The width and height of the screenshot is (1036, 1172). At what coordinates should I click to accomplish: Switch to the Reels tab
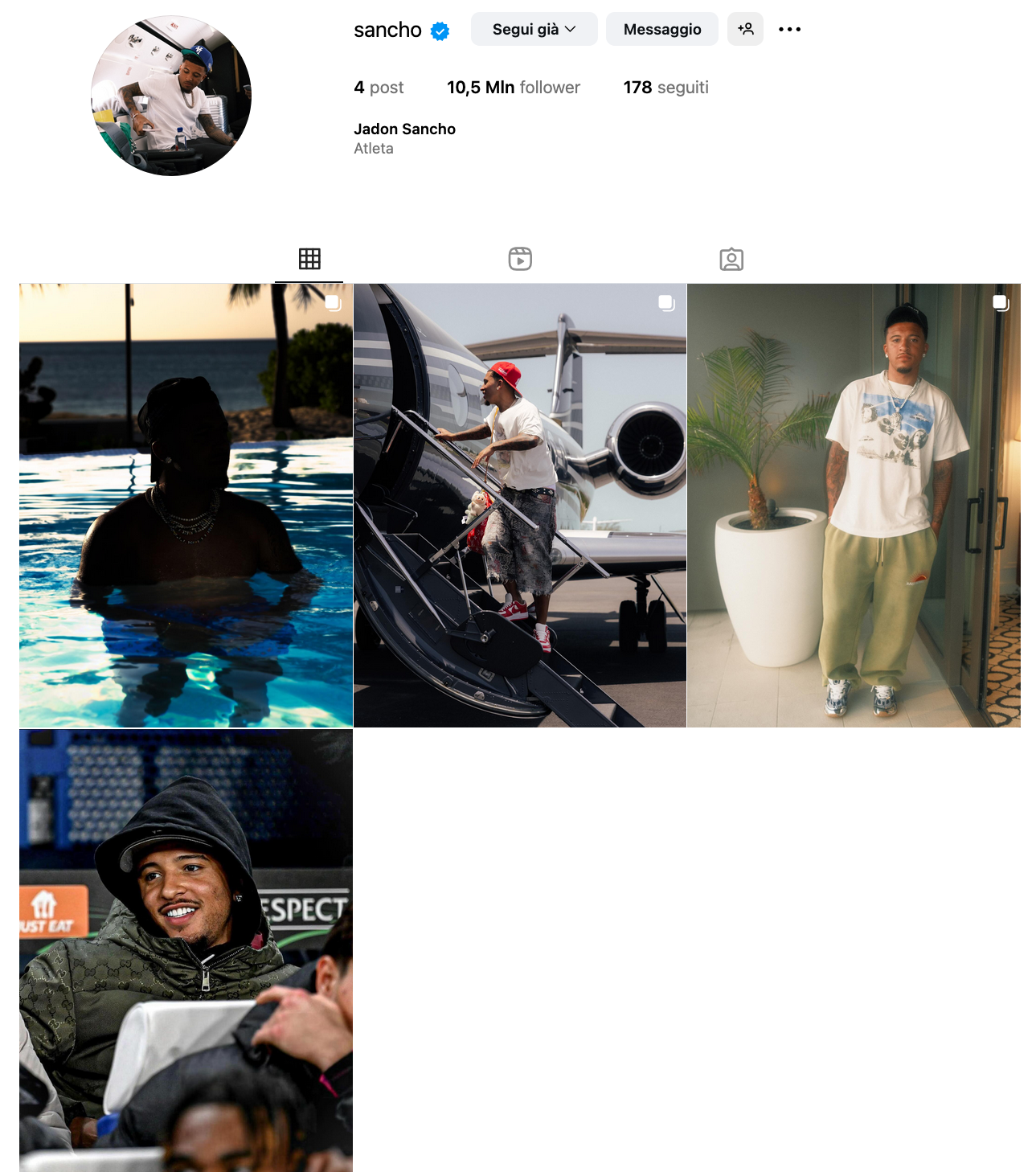(520, 259)
